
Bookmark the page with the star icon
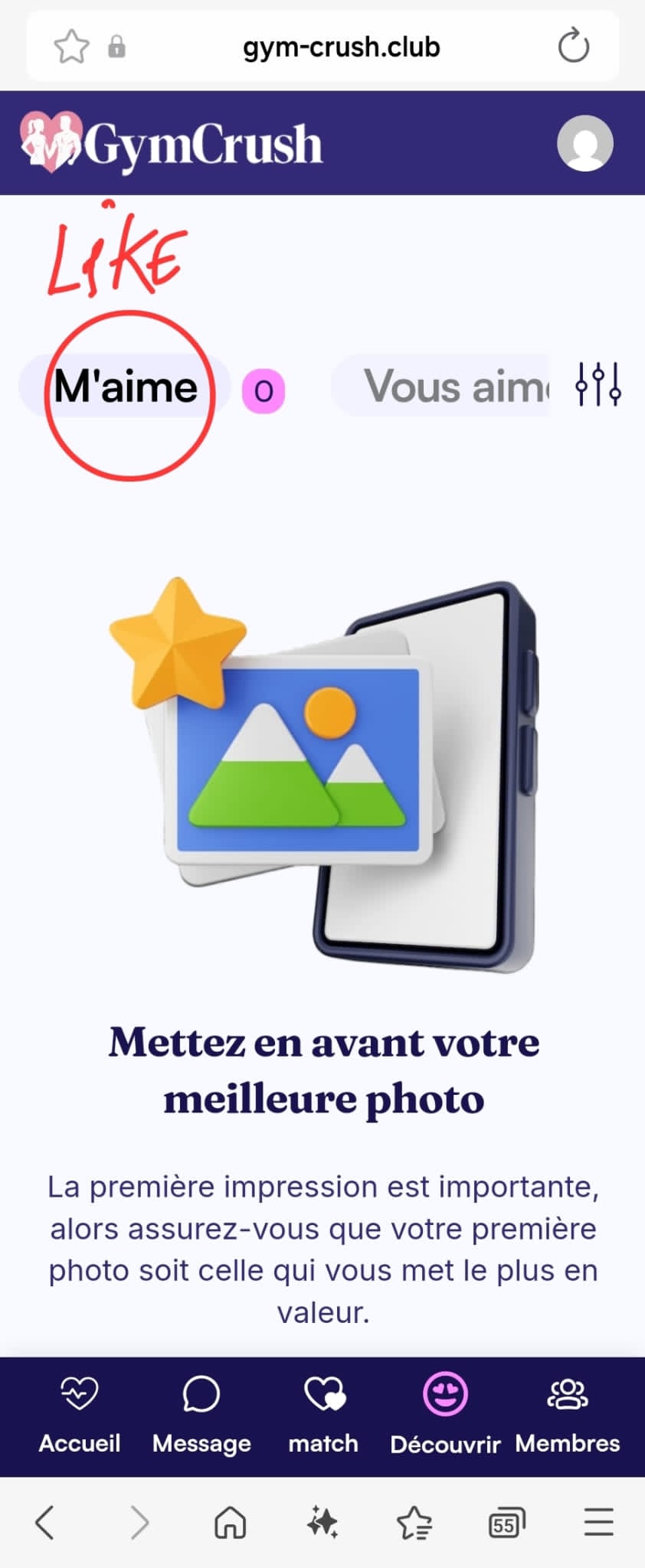71,47
